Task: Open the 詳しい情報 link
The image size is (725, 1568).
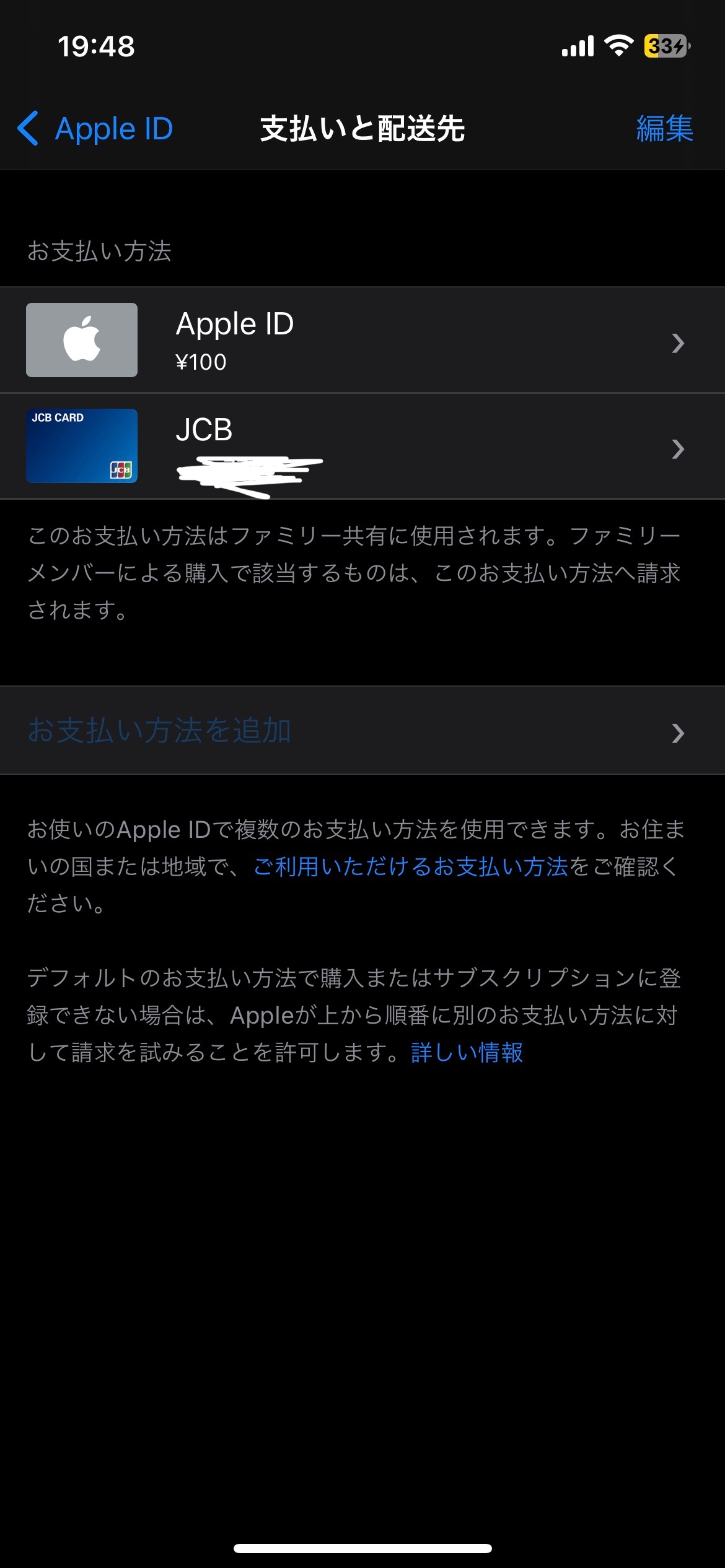Action: (x=467, y=1053)
